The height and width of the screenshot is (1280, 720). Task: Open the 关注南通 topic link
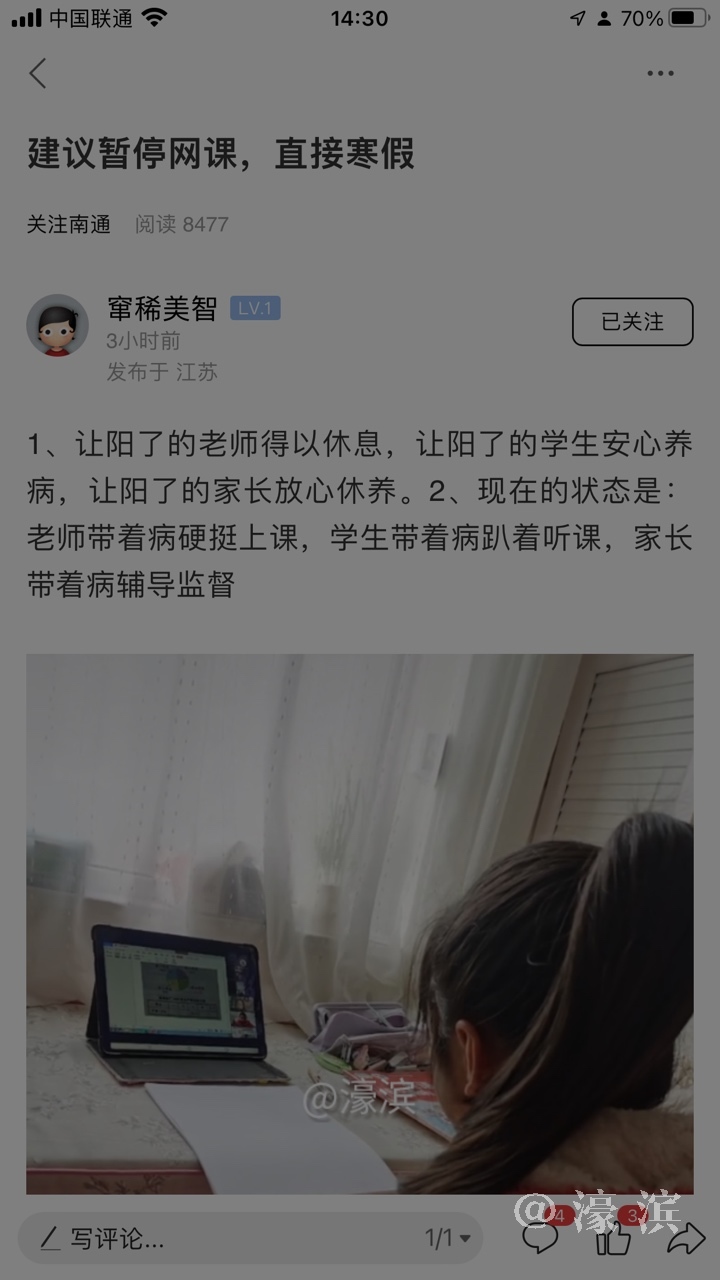(68, 224)
